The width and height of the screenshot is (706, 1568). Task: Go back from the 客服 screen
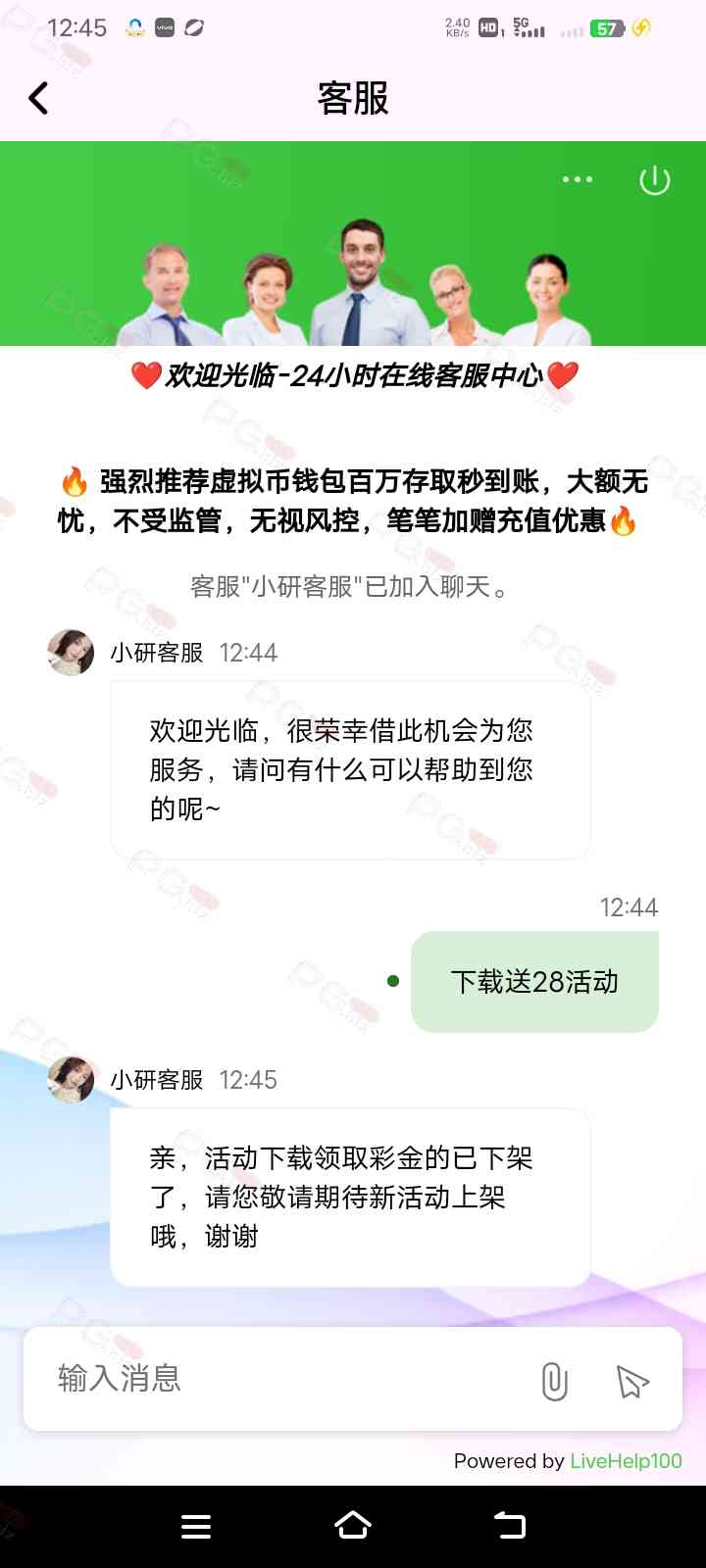(39, 98)
